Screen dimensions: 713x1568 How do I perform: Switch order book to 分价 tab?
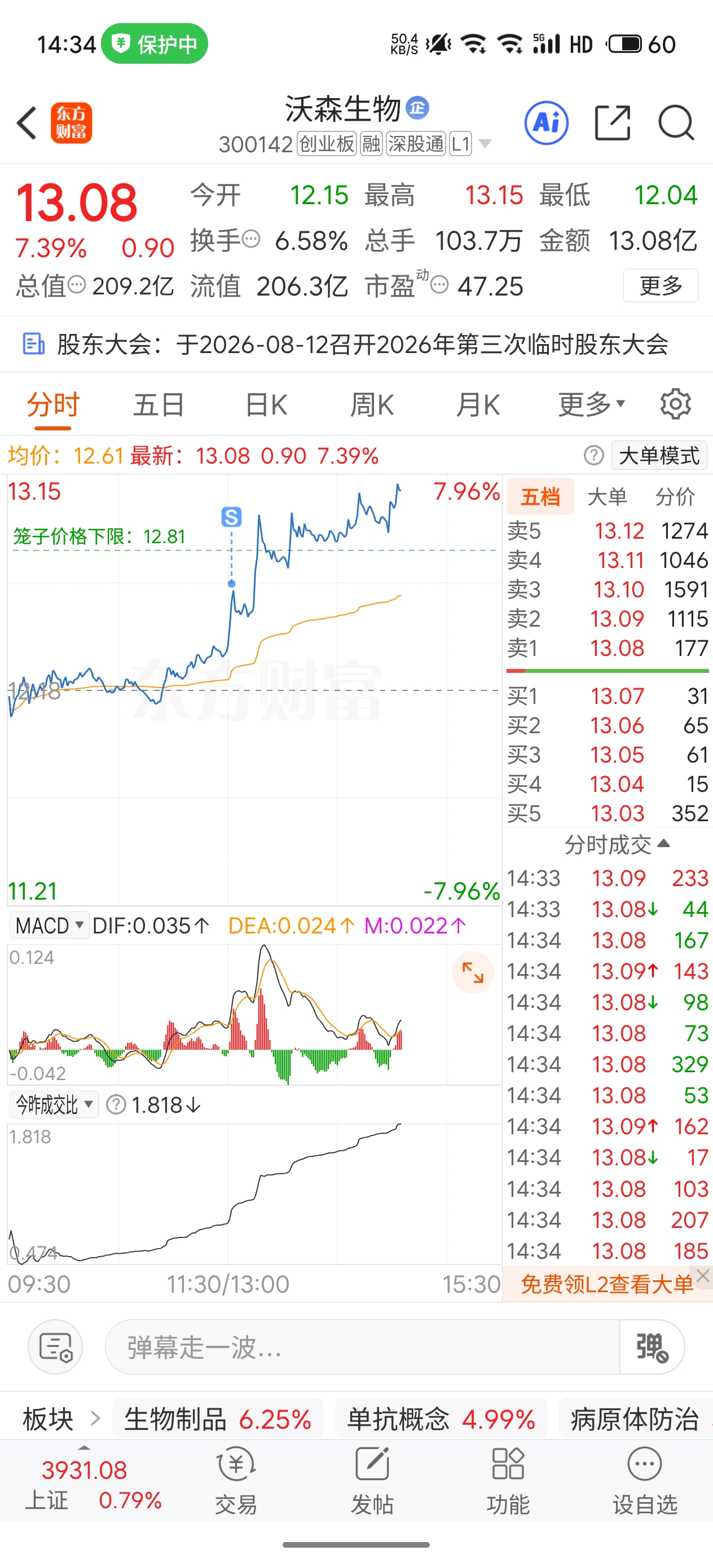pos(675,497)
